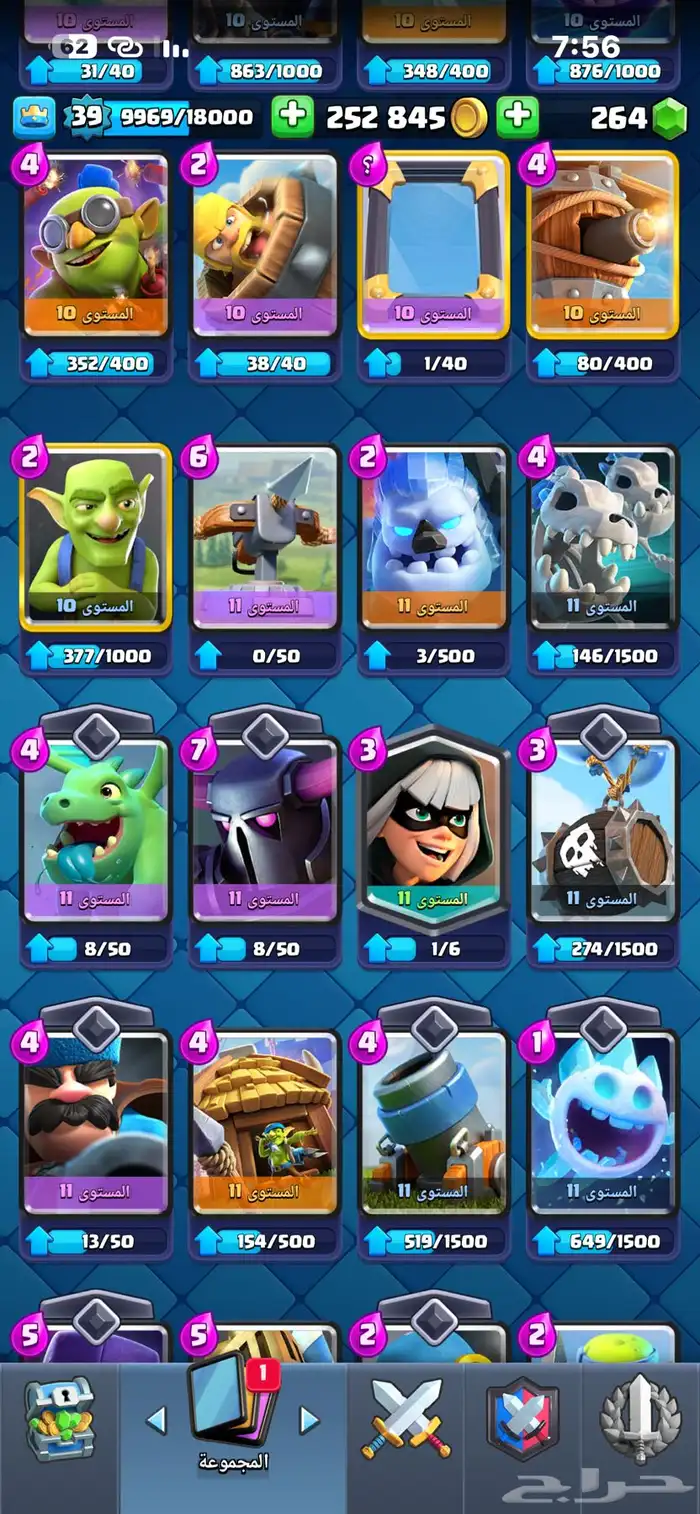
Task: Select the X-Bow card showing 0/50
Action: tap(265, 538)
